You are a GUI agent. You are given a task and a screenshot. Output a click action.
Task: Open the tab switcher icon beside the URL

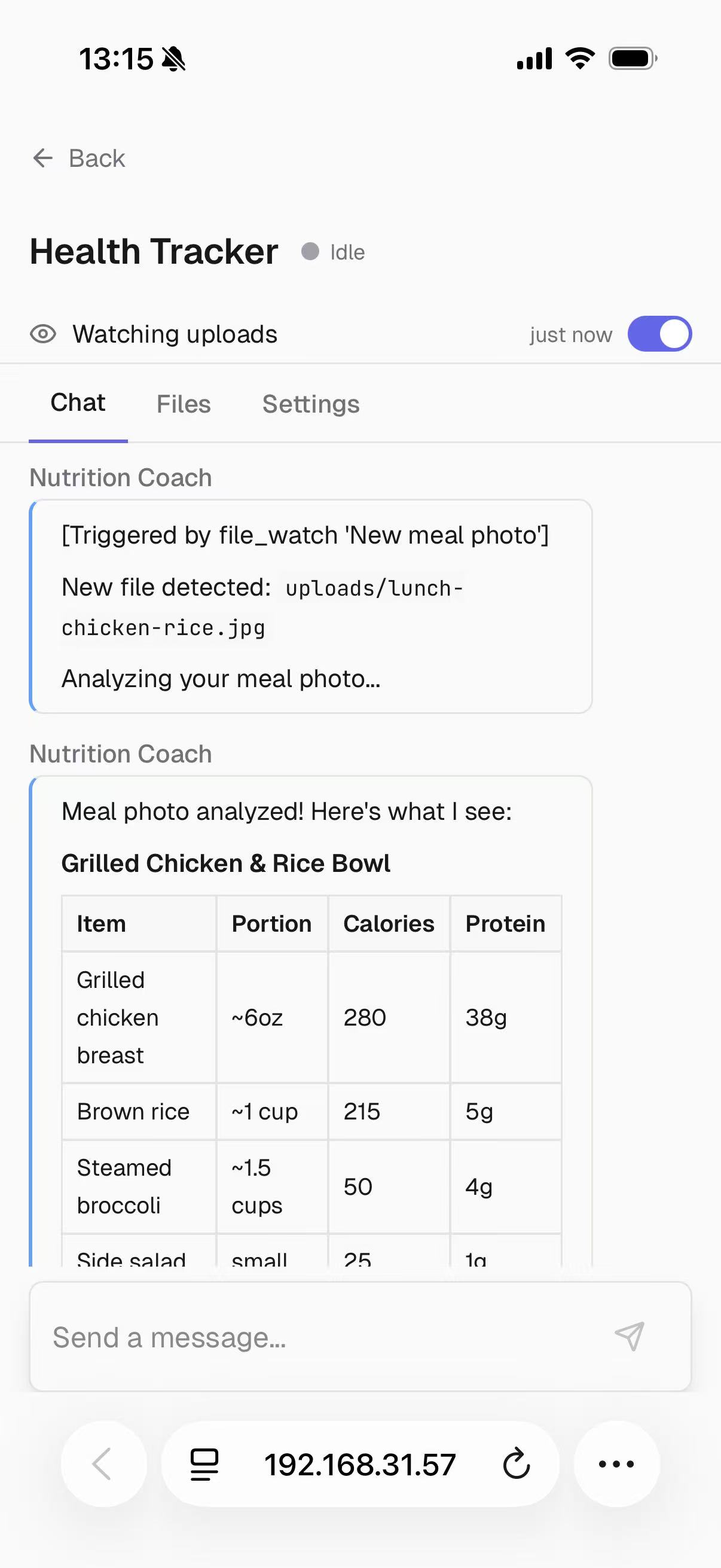tap(203, 1465)
